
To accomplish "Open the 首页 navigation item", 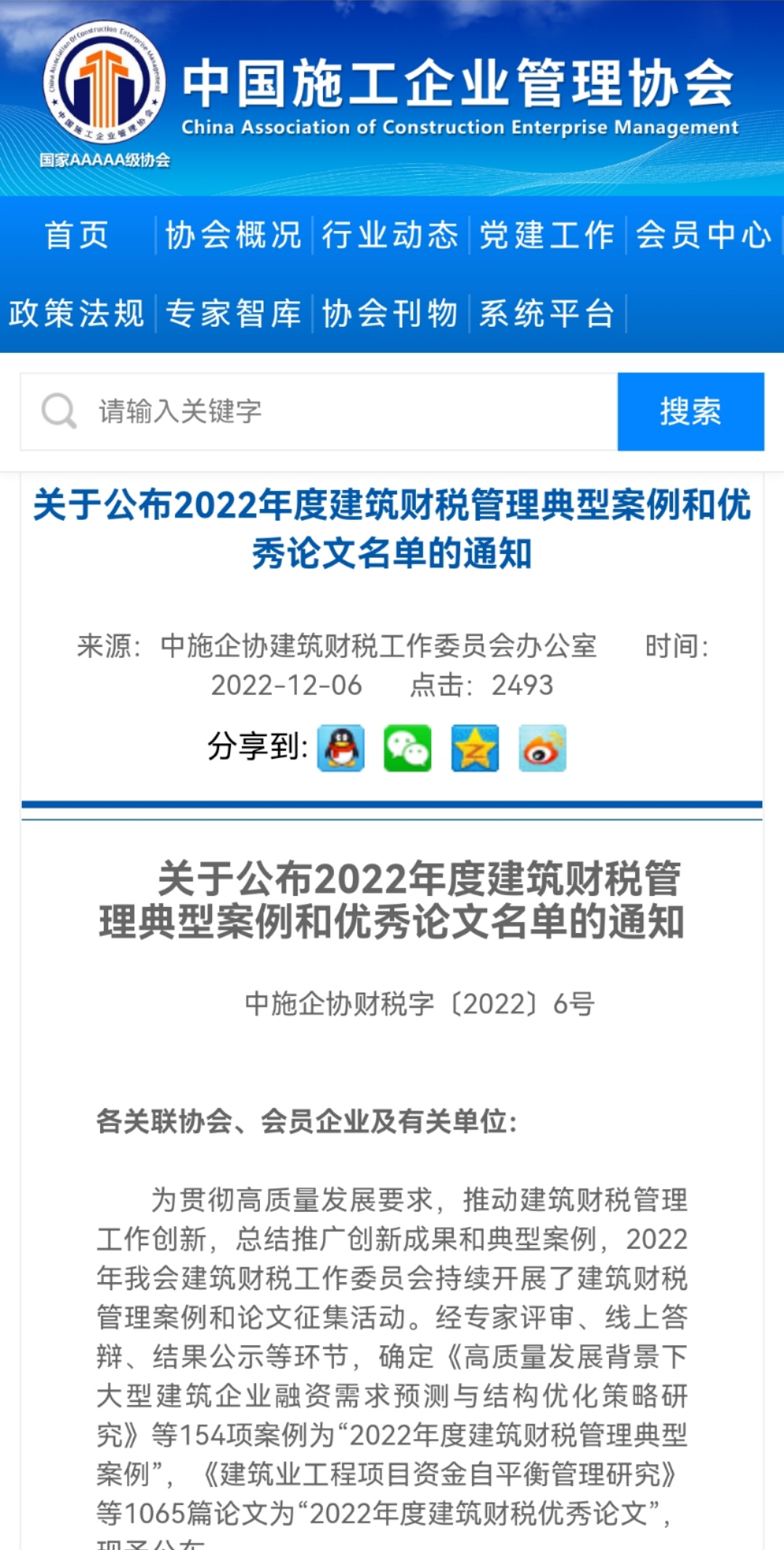I will click(x=77, y=235).
